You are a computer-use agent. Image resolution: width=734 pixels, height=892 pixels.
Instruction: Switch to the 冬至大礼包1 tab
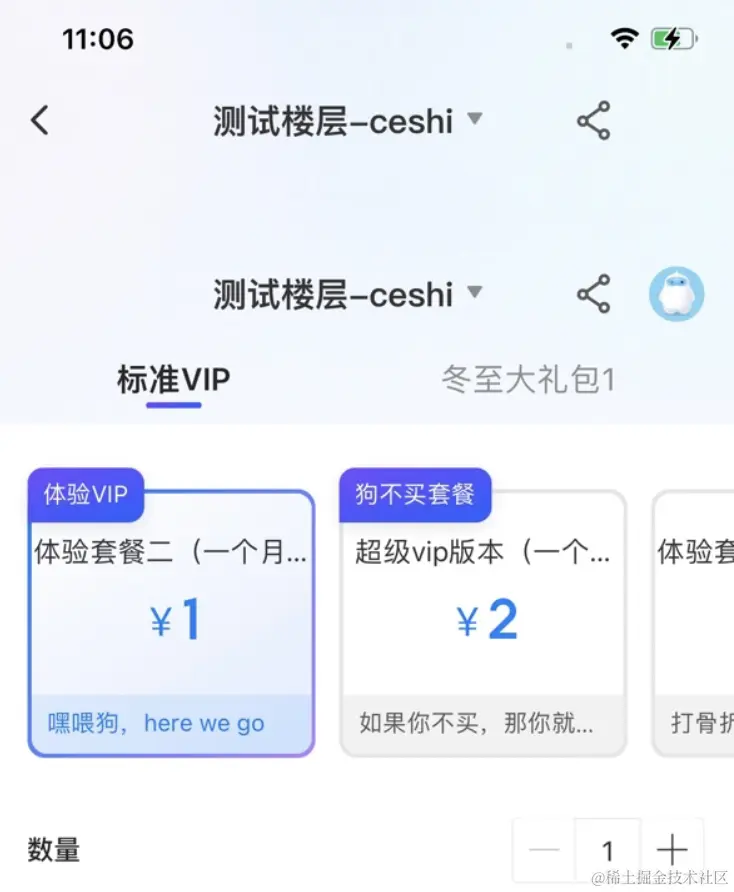pyautogui.click(x=528, y=381)
